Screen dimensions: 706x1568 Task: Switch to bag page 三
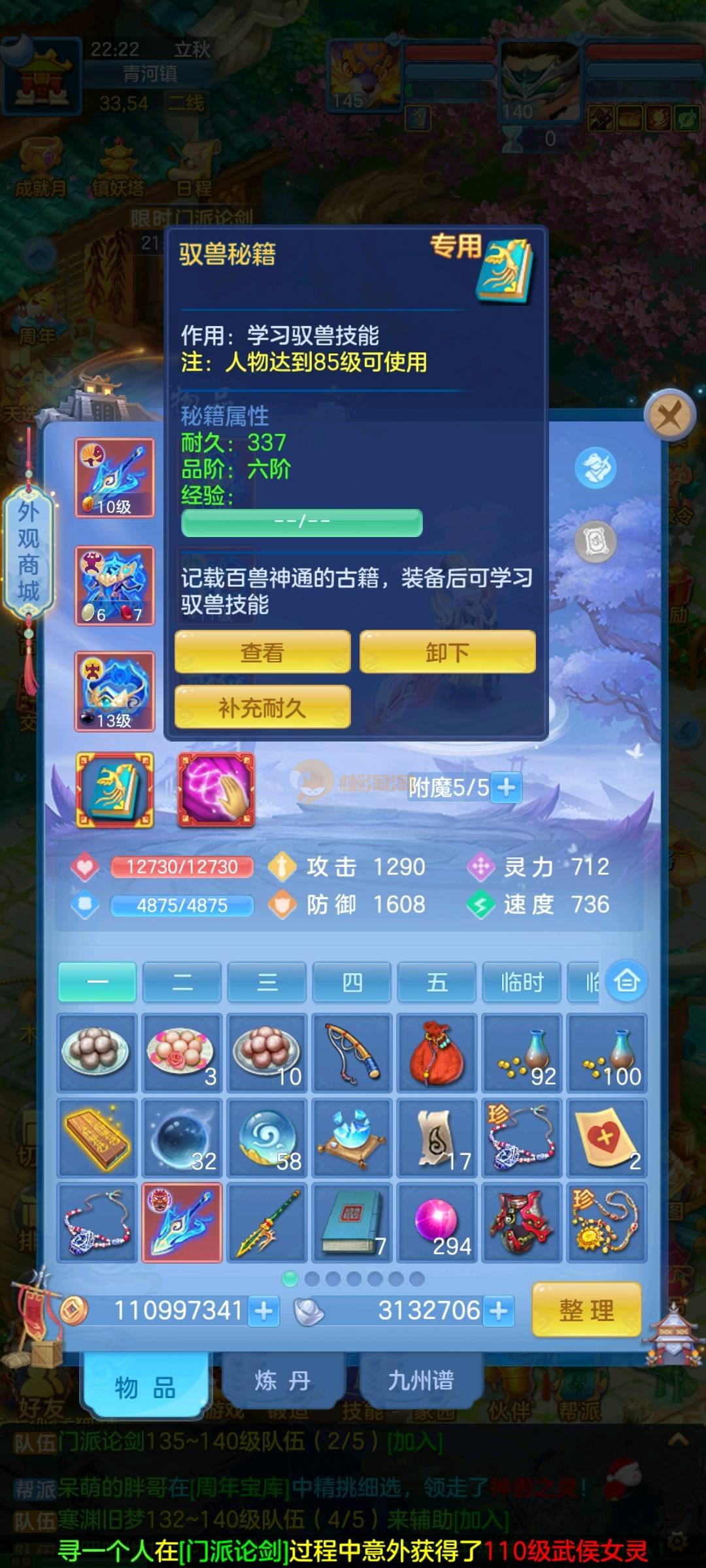point(267,982)
